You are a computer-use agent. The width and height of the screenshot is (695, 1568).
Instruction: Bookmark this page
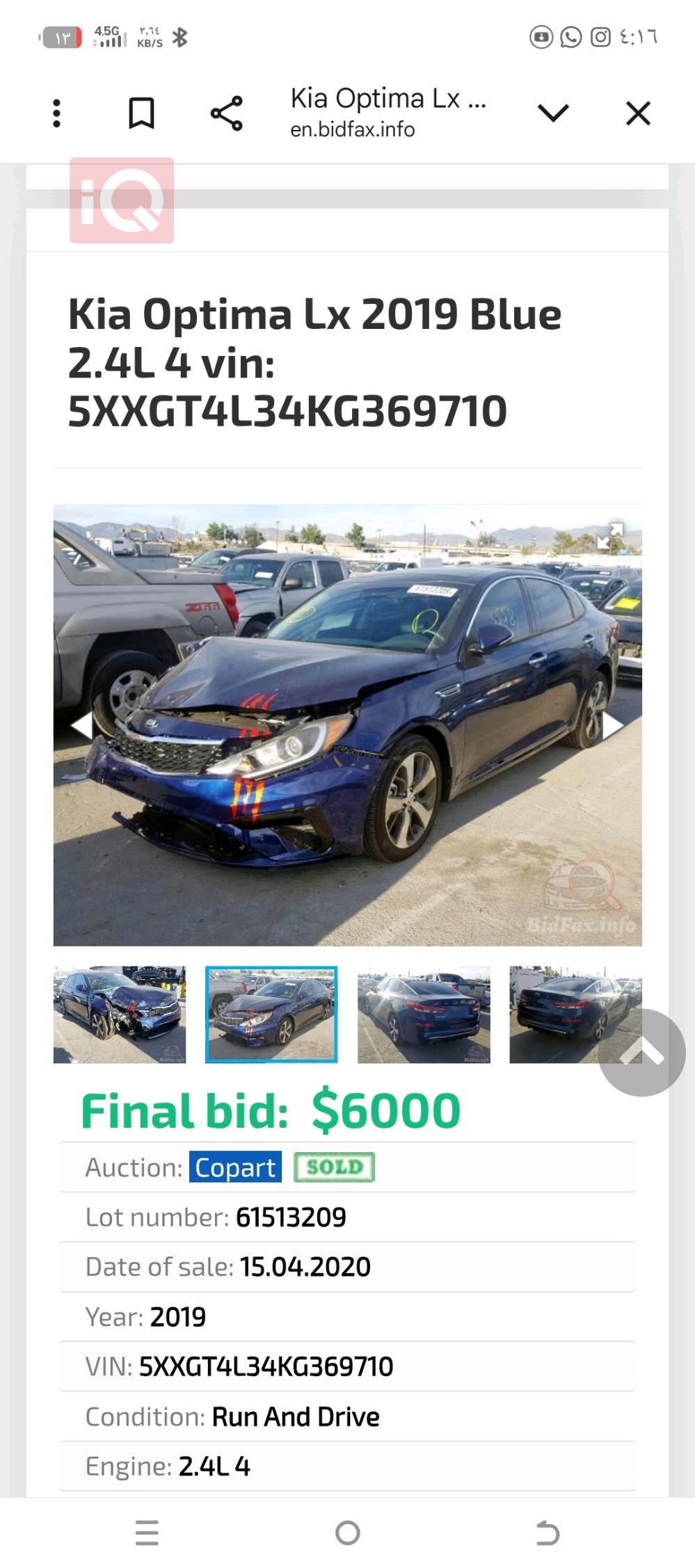tap(141, 113)
